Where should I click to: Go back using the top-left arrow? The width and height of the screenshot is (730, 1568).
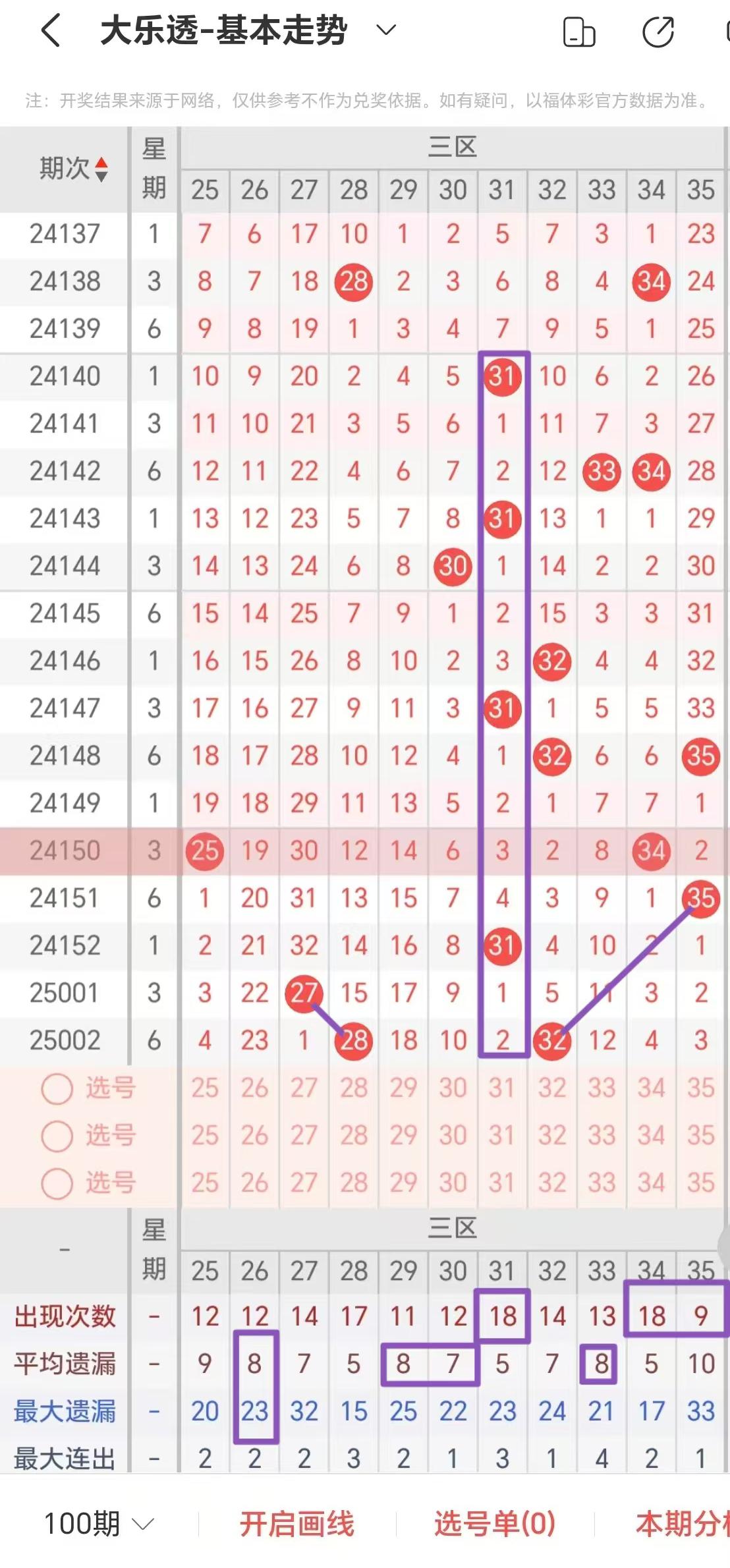click(x=51, y=30)
